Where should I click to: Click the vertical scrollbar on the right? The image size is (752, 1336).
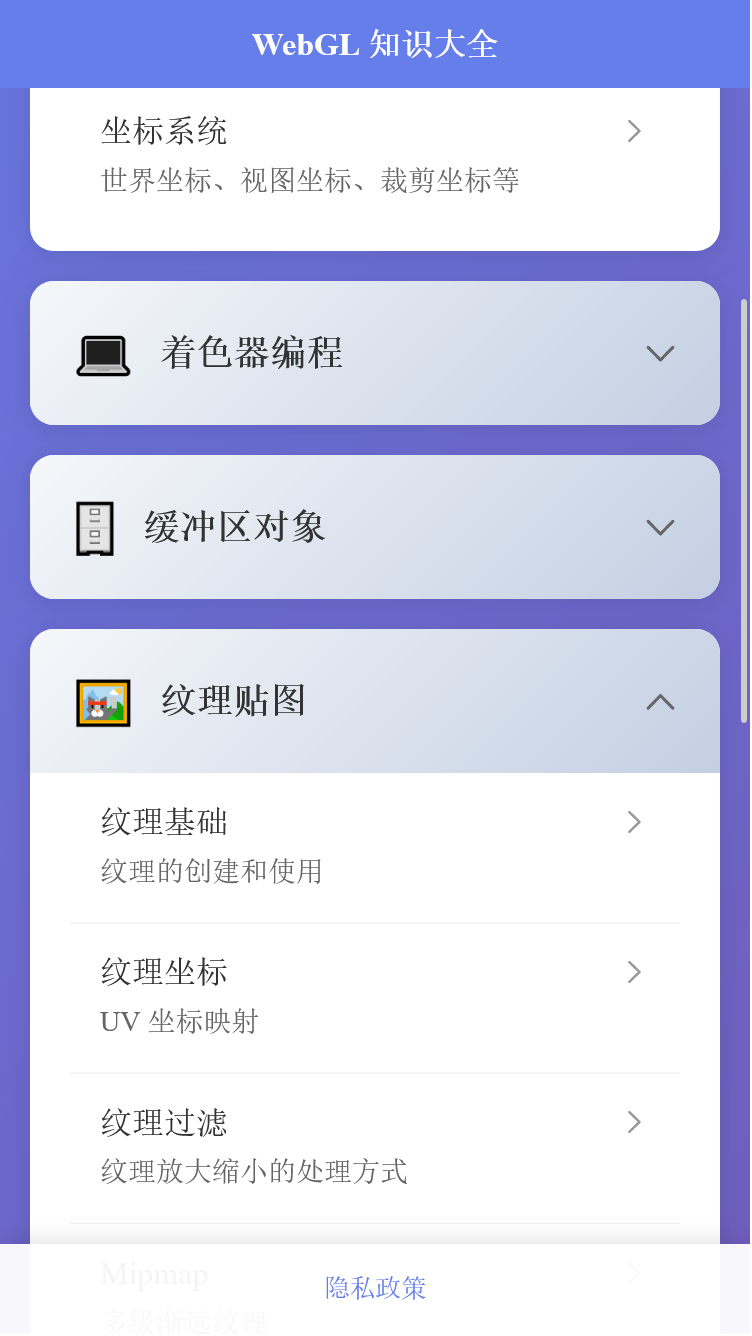point(745,500)
